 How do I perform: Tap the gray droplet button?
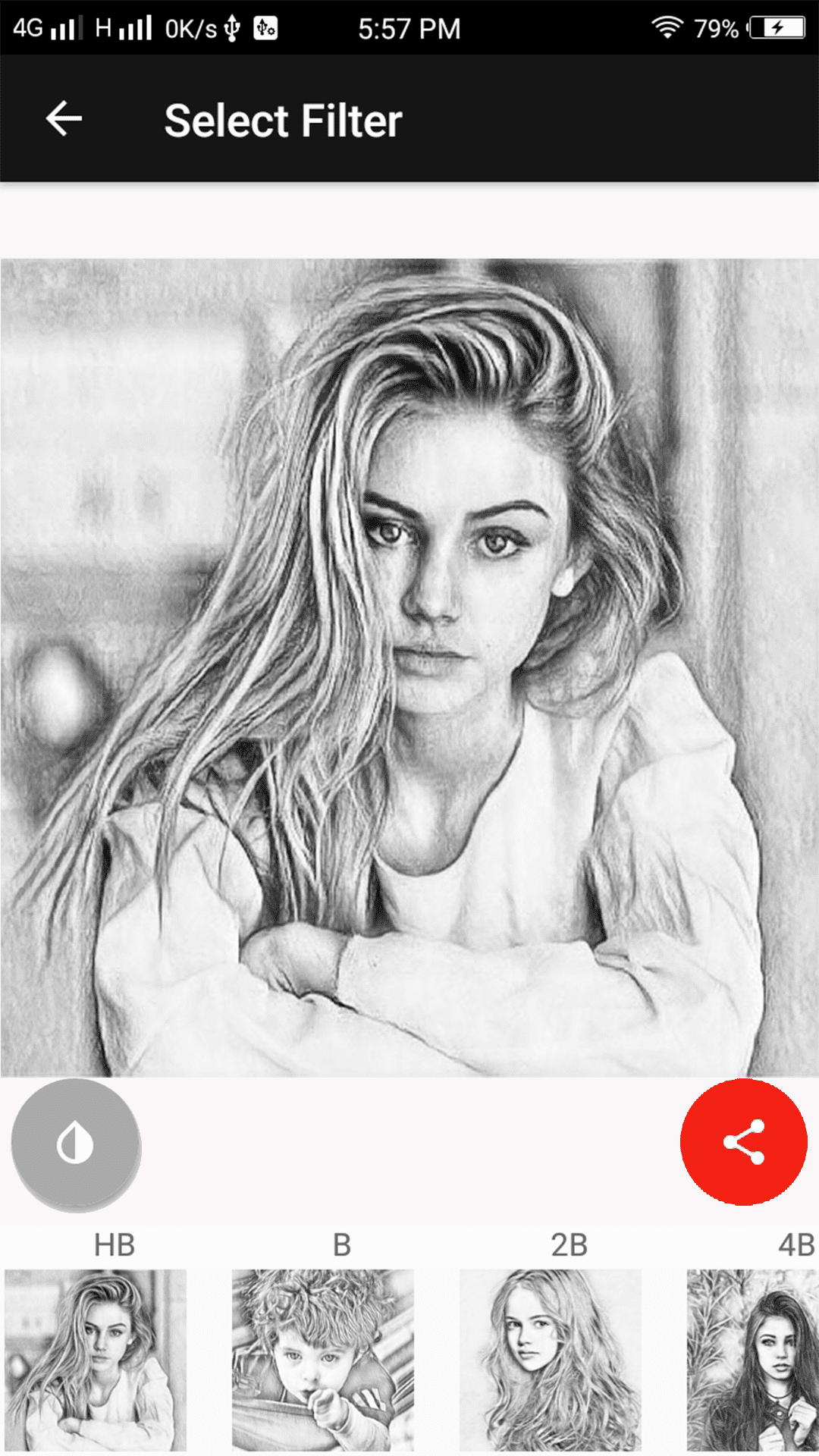[76, 1144]
